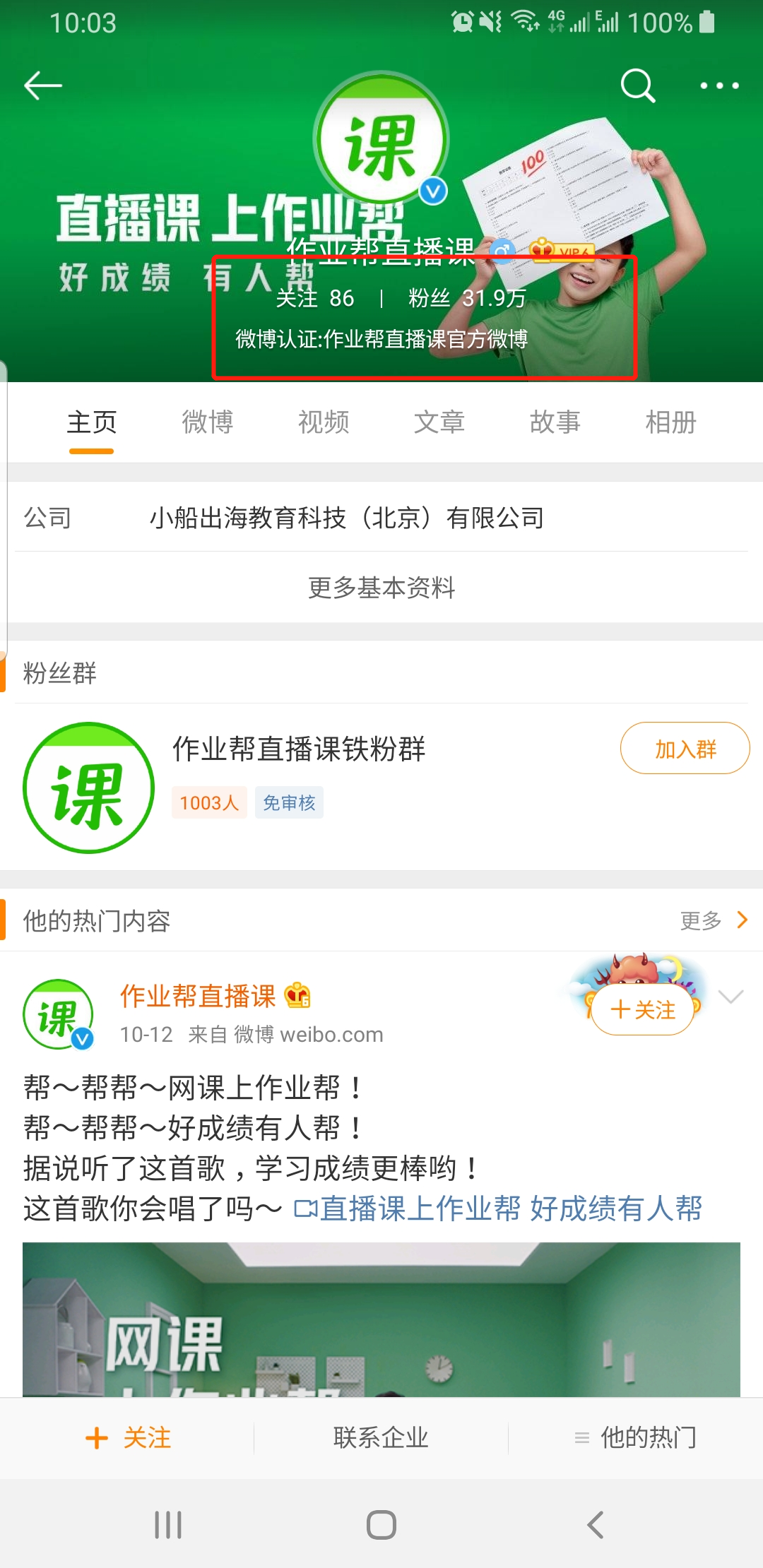Open the follower count 粉丝 31.9万
The height and width of the screenshot is (1568, 763).
[467, 298]
